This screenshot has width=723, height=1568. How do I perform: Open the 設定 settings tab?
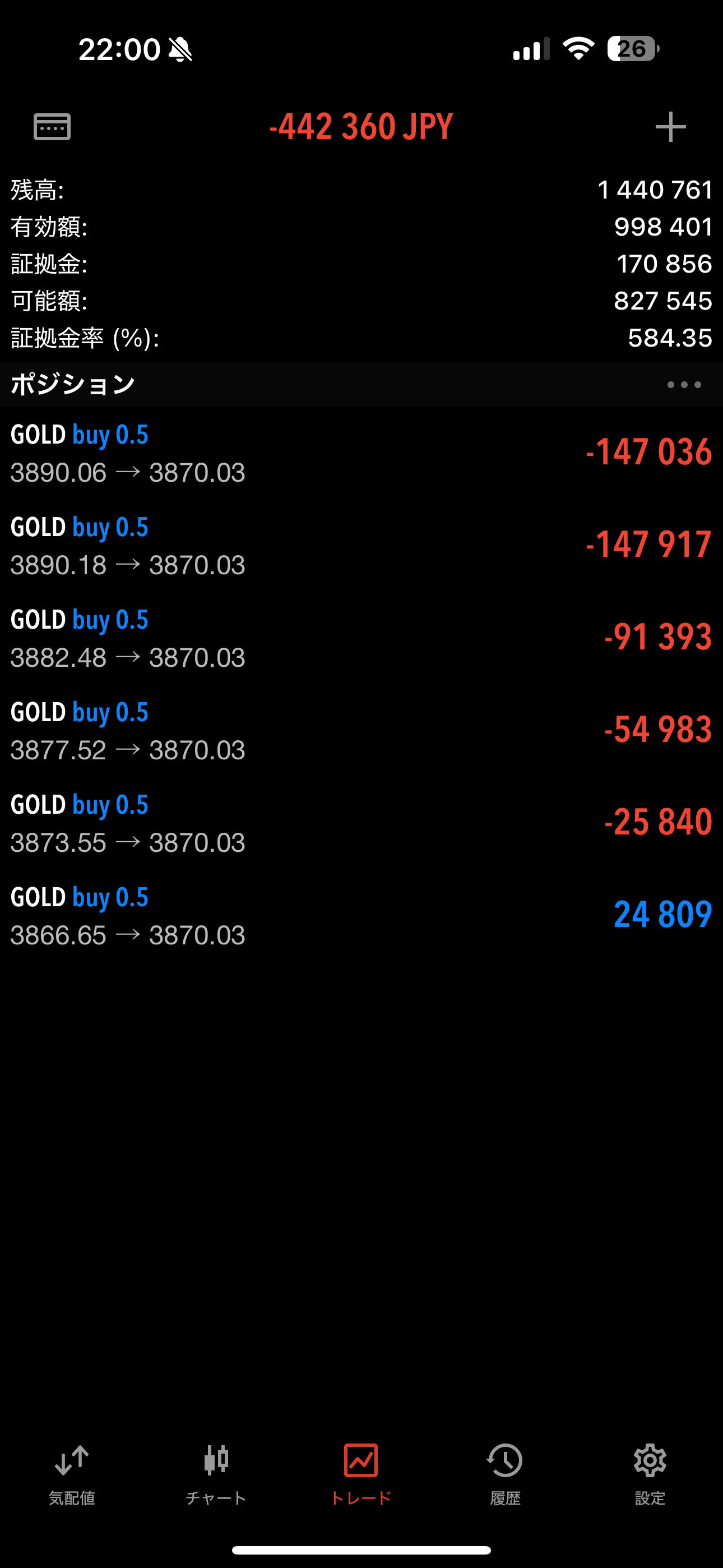click(650, 1474)
